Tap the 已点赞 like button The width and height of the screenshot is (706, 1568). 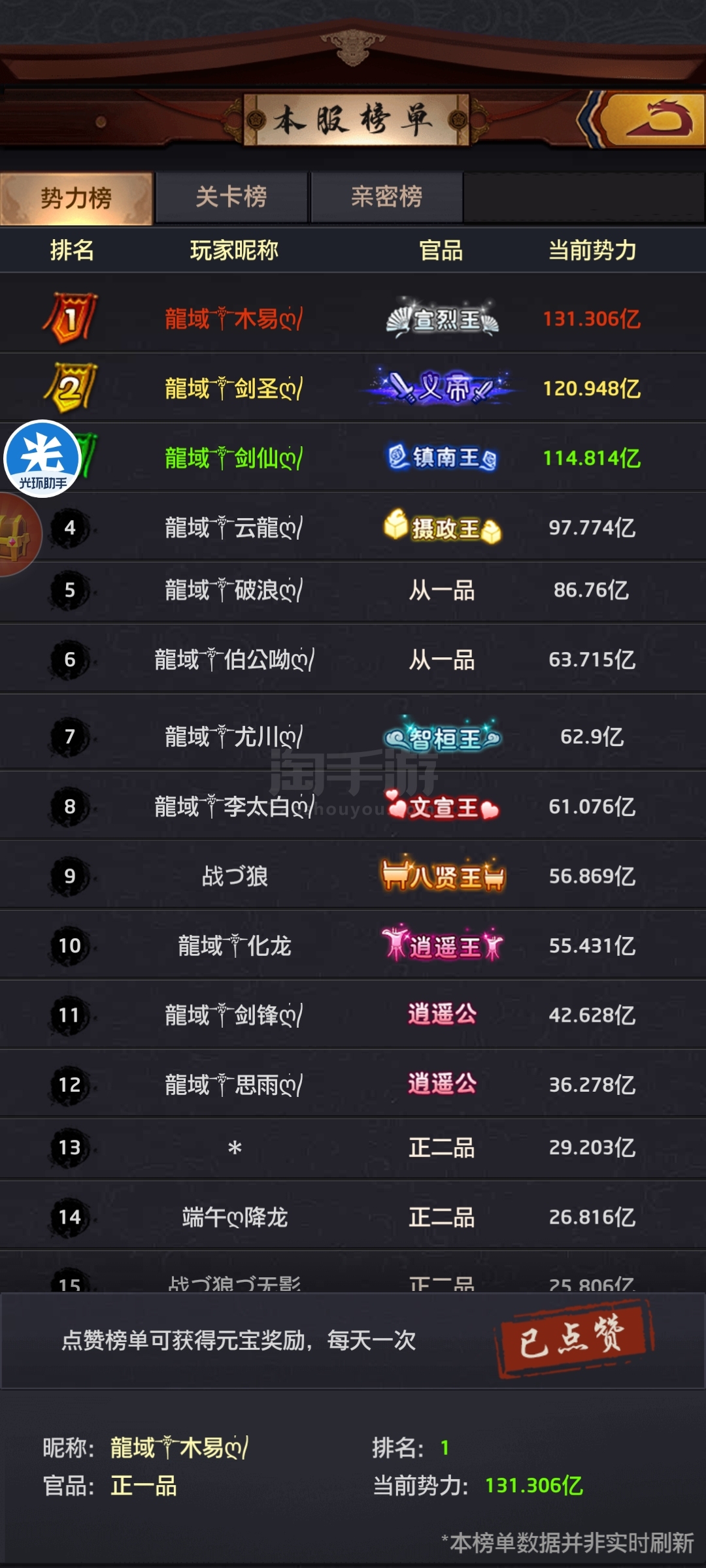click(573, 1338)
